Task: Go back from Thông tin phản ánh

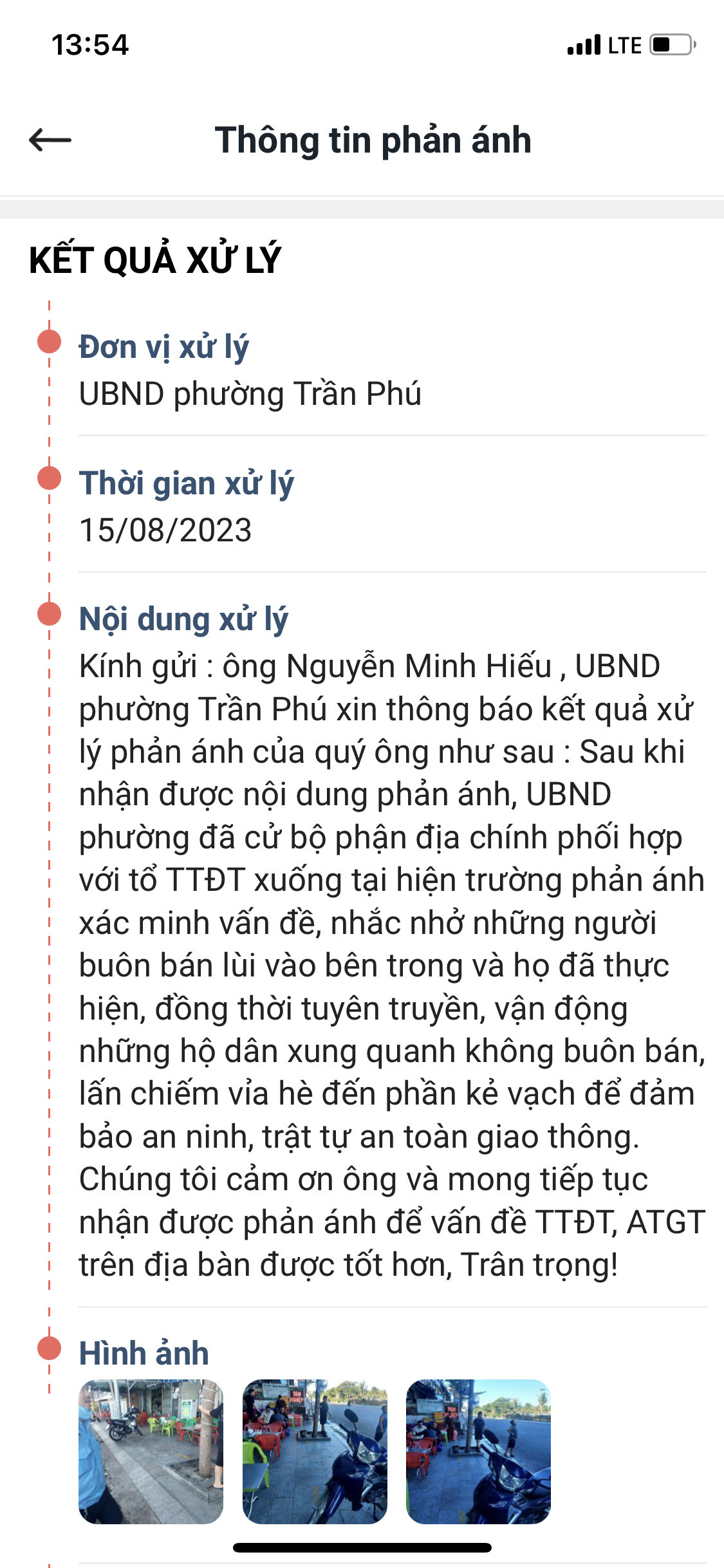Action: (x=50, y=140)
